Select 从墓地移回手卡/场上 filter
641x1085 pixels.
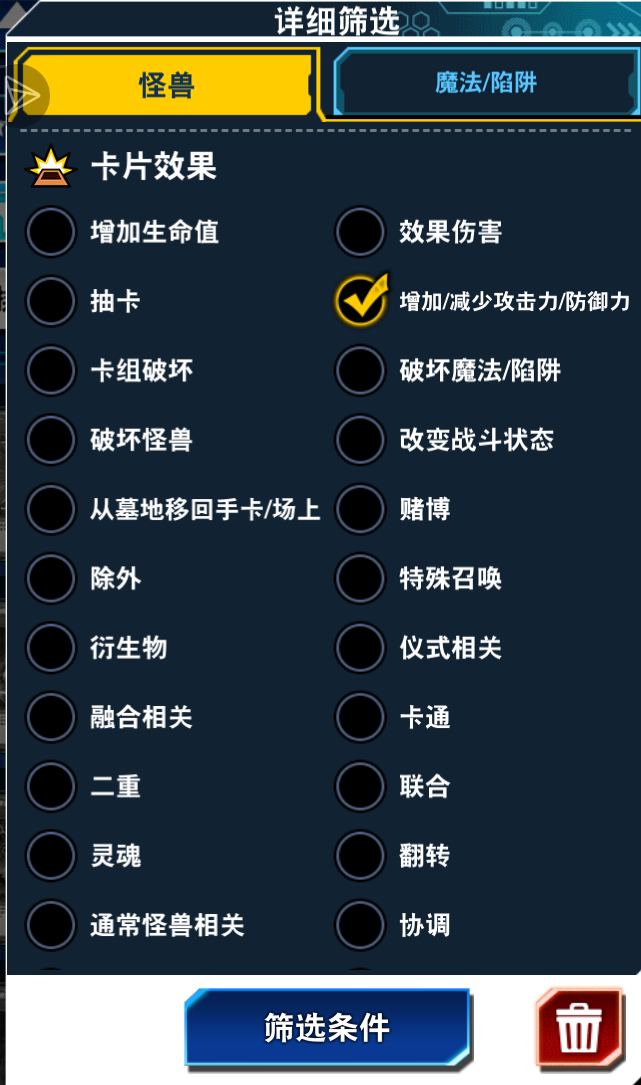coord(51,509)
